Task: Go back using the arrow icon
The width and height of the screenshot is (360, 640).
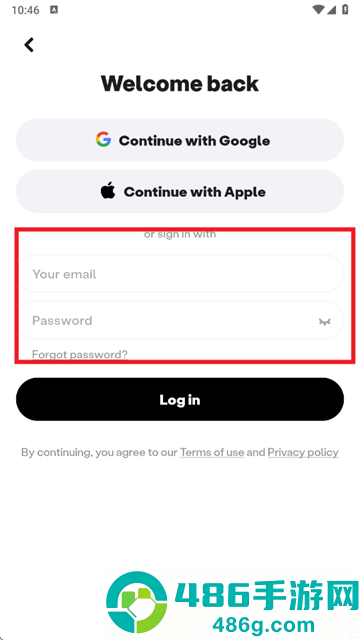Action: point(29,44)
